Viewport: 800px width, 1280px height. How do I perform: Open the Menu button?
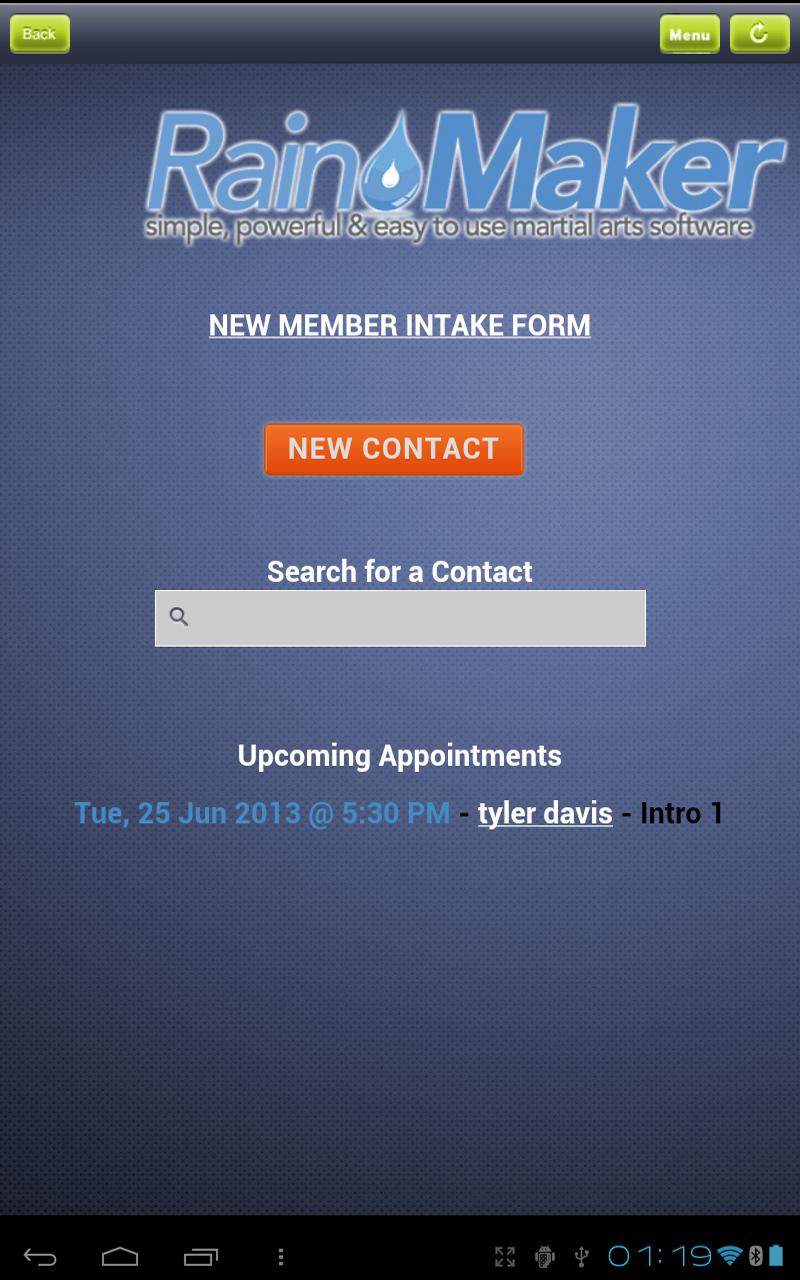689,34
